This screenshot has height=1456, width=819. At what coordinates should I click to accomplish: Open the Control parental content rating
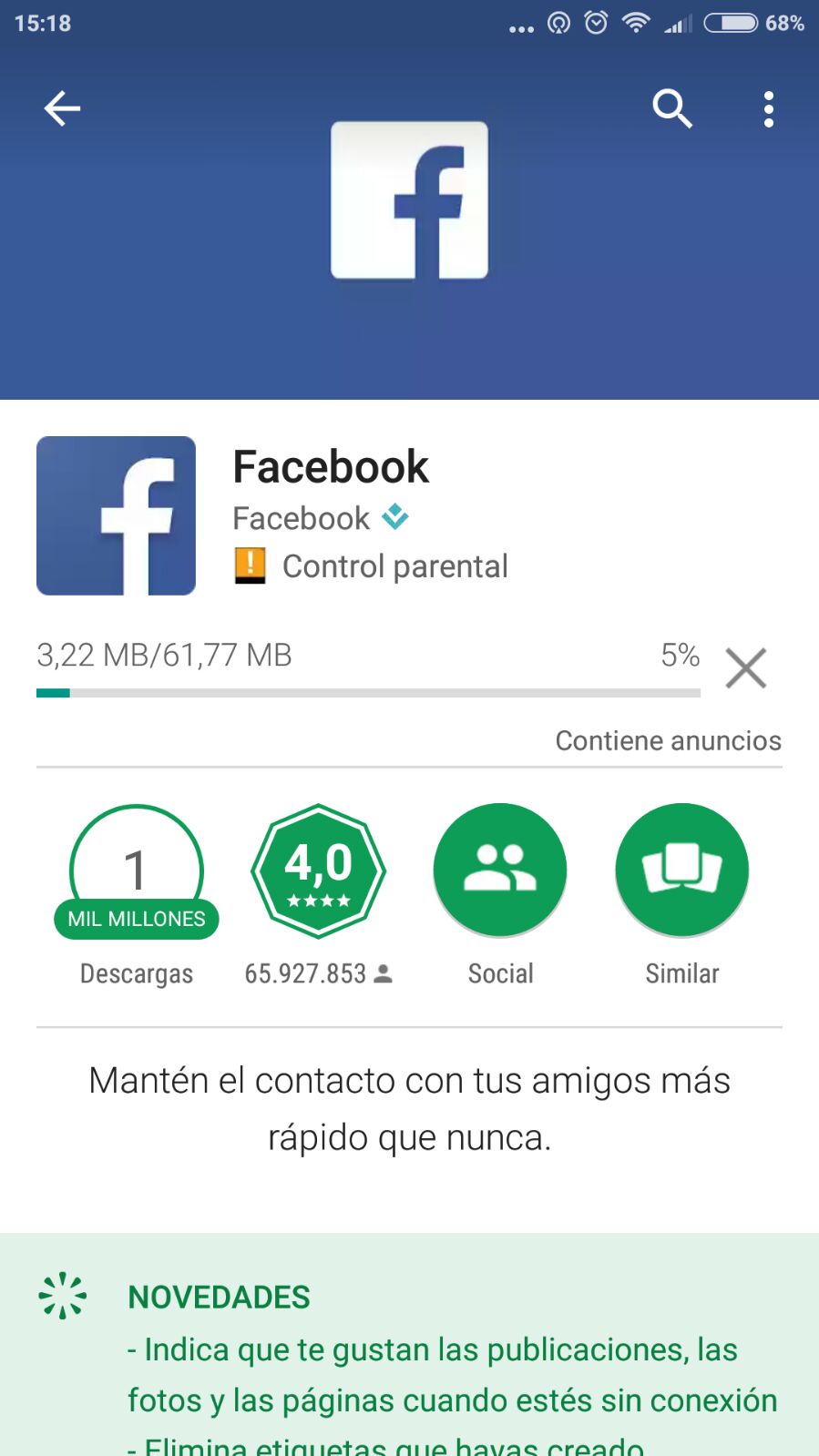pyautogui.click(x=371, y=566)
